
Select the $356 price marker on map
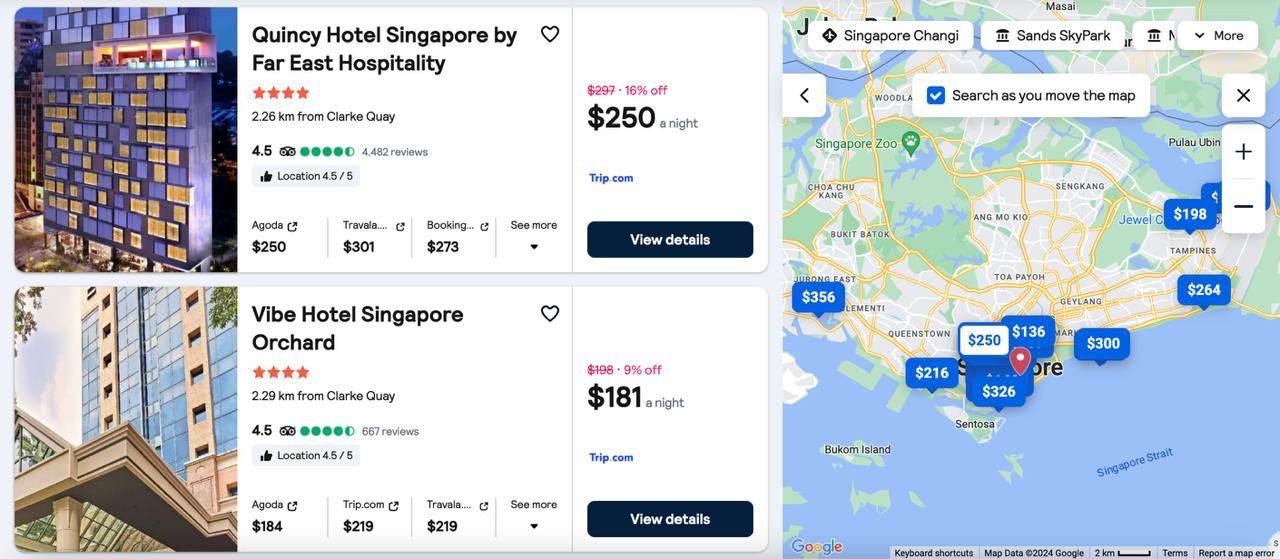(818, 297)
